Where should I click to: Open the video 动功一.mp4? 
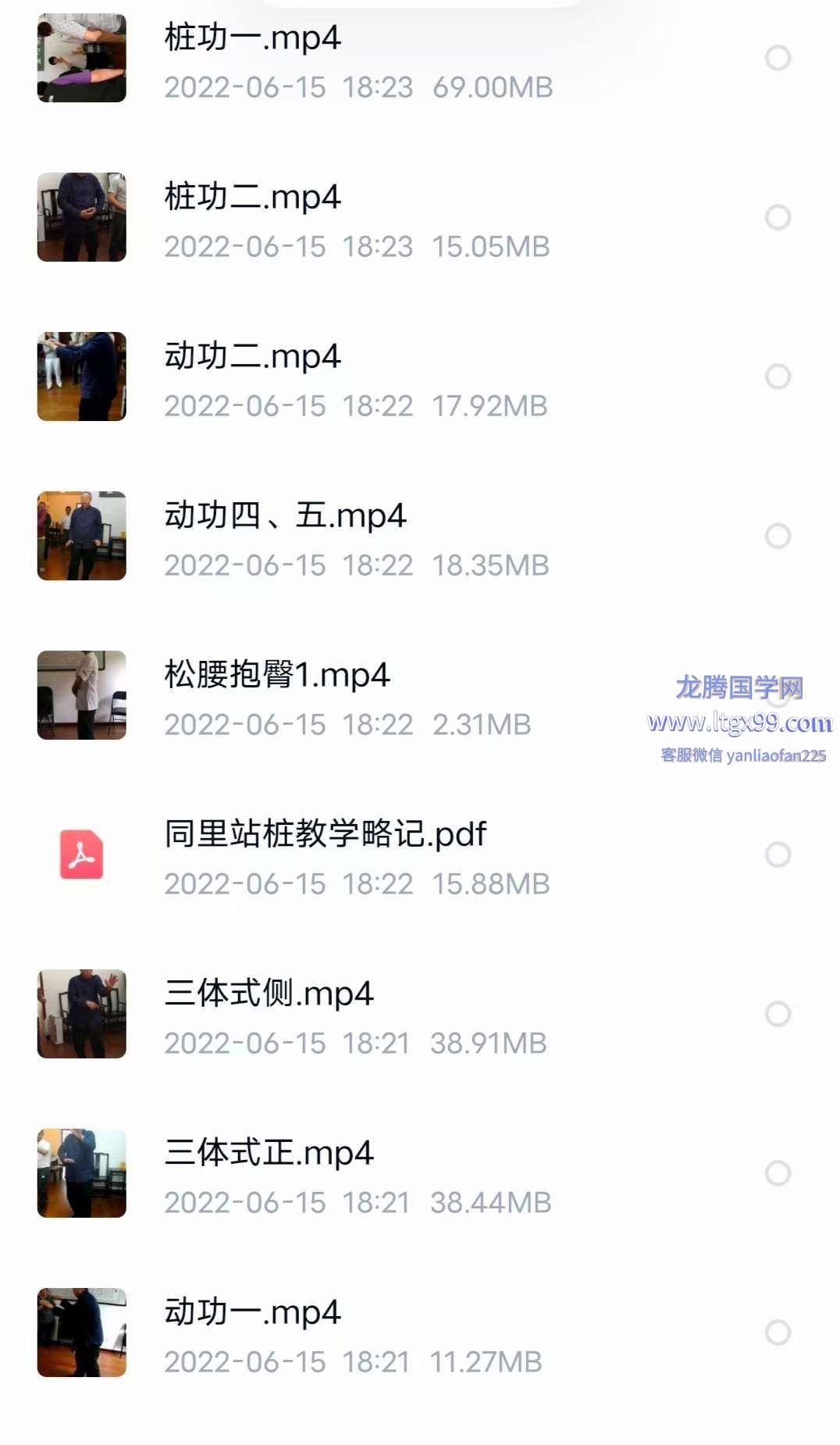[x=252, y=1313]
